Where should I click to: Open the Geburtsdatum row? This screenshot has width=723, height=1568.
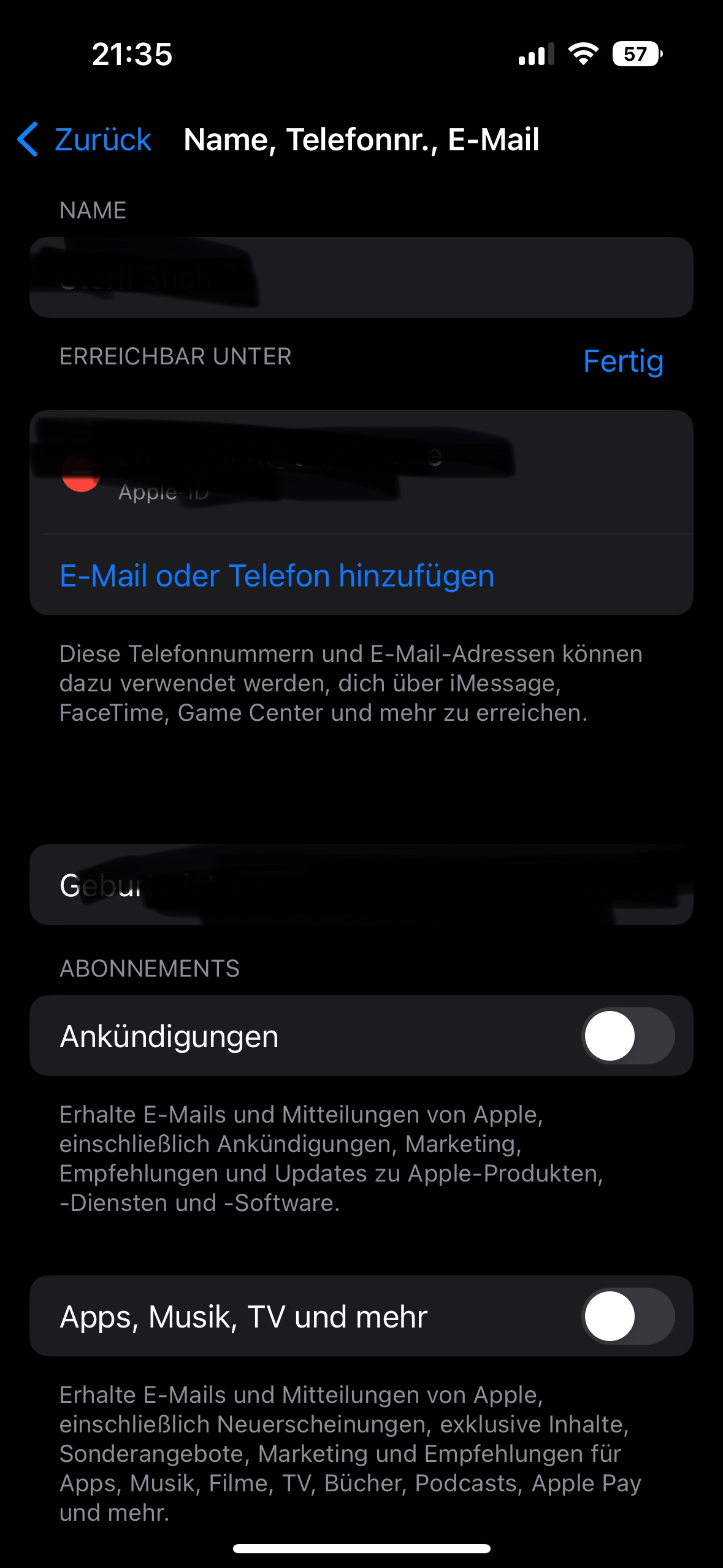pyautogui.click(x=361, y=885)
